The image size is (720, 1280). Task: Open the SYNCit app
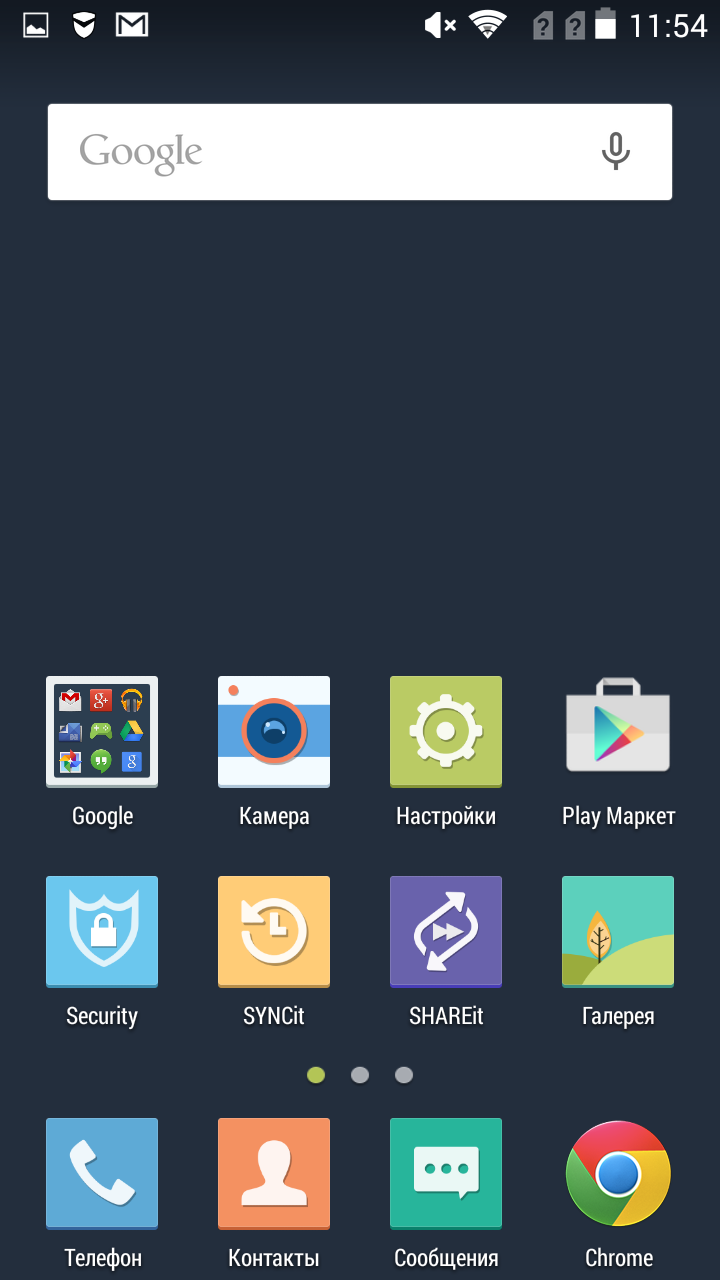(274, 932)
